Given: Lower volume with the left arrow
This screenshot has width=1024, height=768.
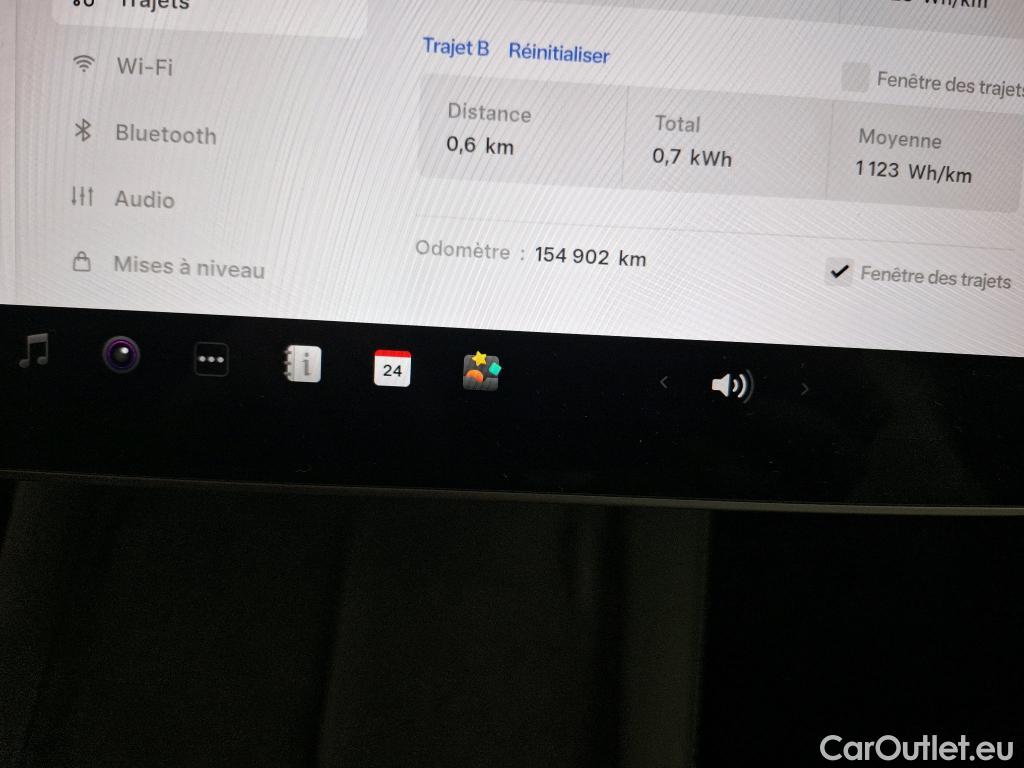Looking at the screenshot, I should point(664,382).
